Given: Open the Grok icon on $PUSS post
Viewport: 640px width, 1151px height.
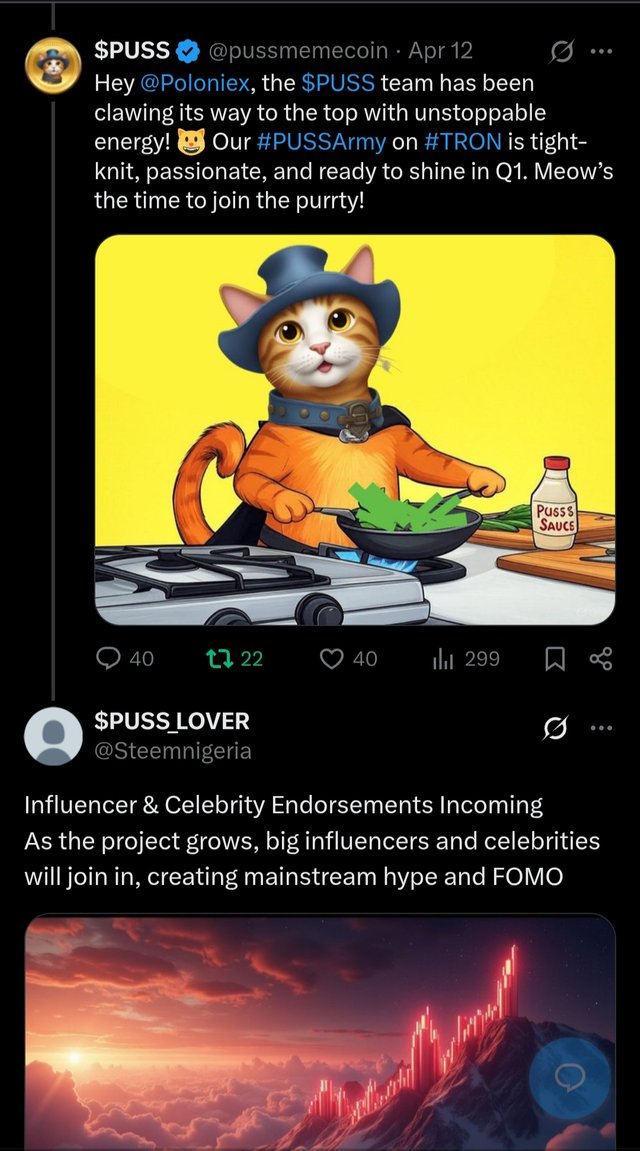Looking at the screenshot, I should click(563, 52).
